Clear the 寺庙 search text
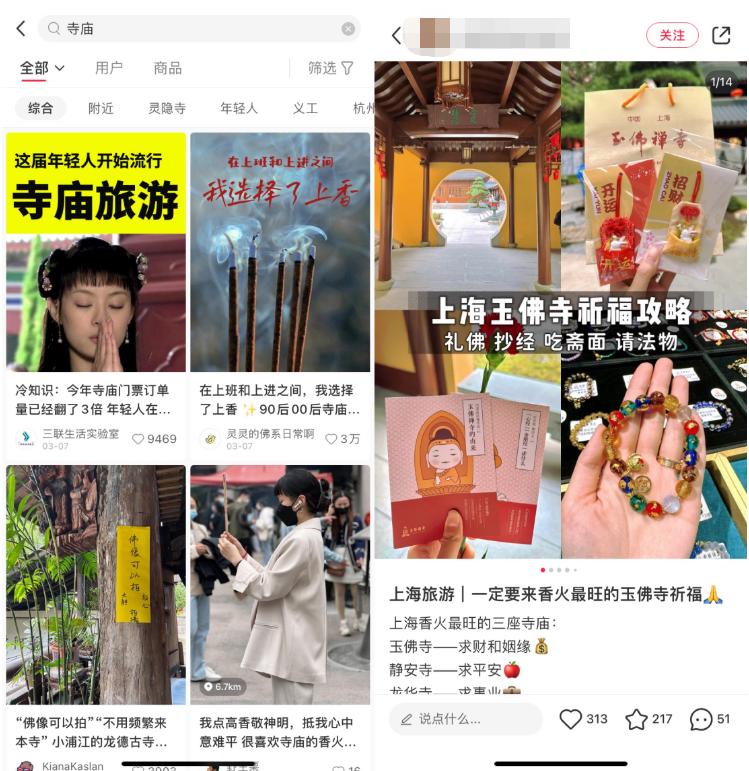 [x=348, y=29]
